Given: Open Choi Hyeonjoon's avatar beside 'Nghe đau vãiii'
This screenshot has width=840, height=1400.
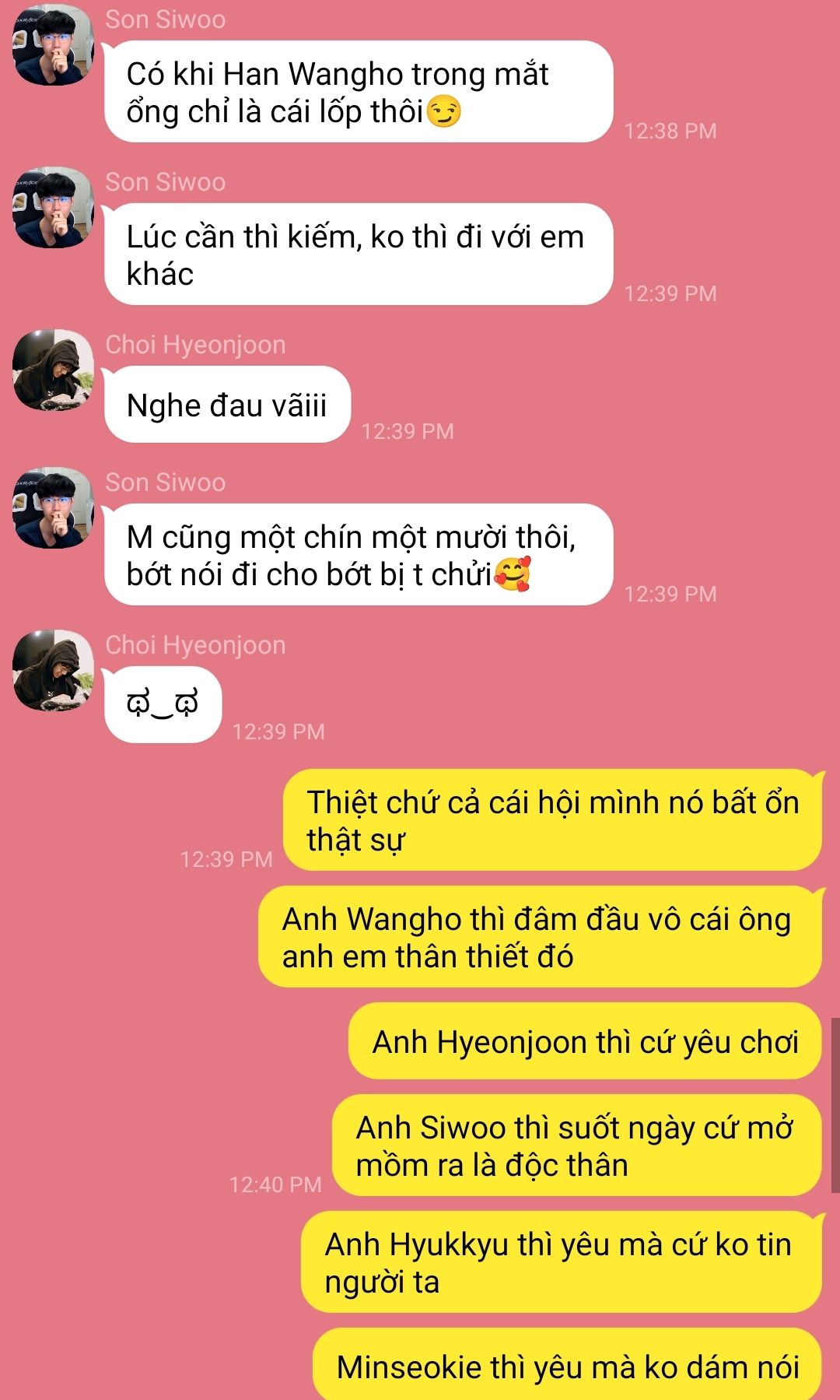Looking at the screenshot, I should 53,370.
